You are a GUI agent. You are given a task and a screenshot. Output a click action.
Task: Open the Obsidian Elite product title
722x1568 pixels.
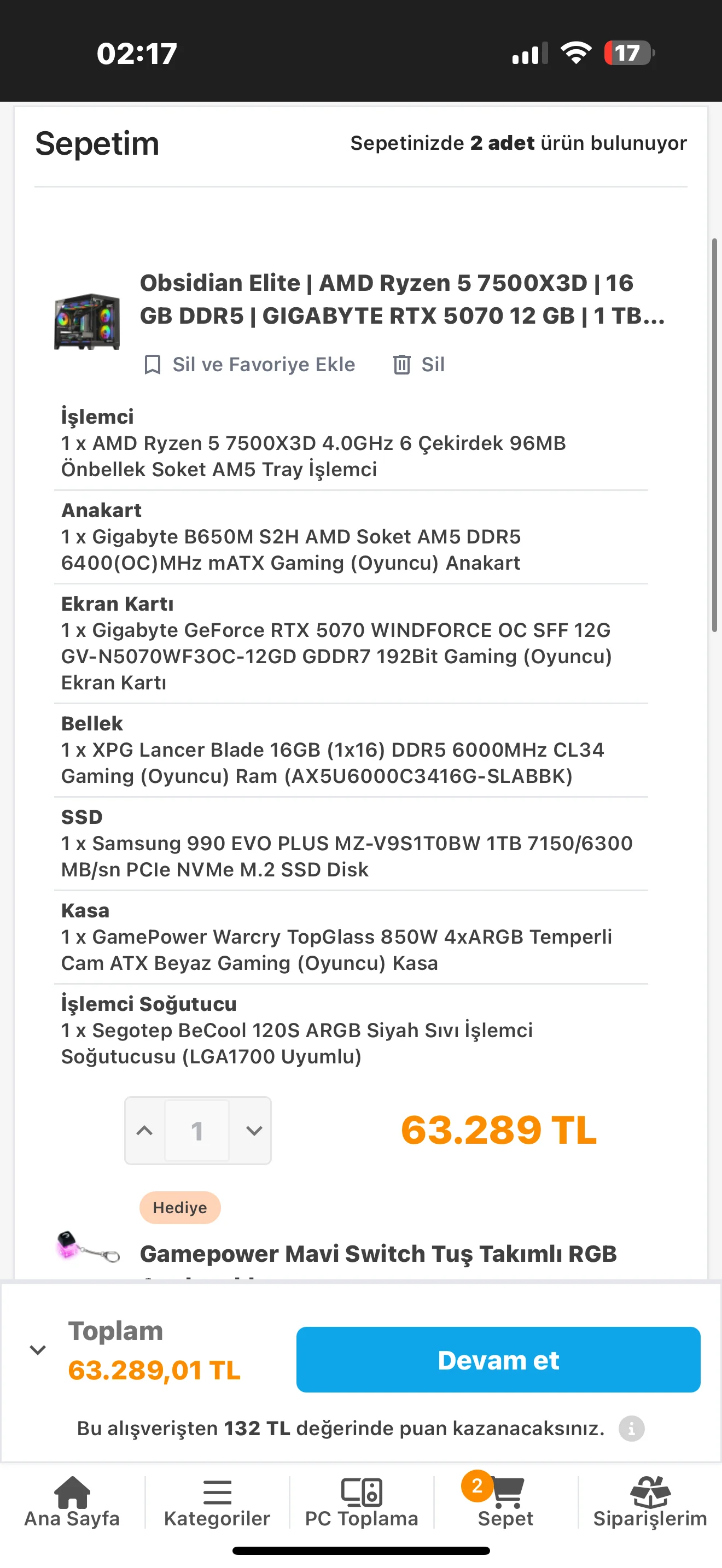click(402, 300)
